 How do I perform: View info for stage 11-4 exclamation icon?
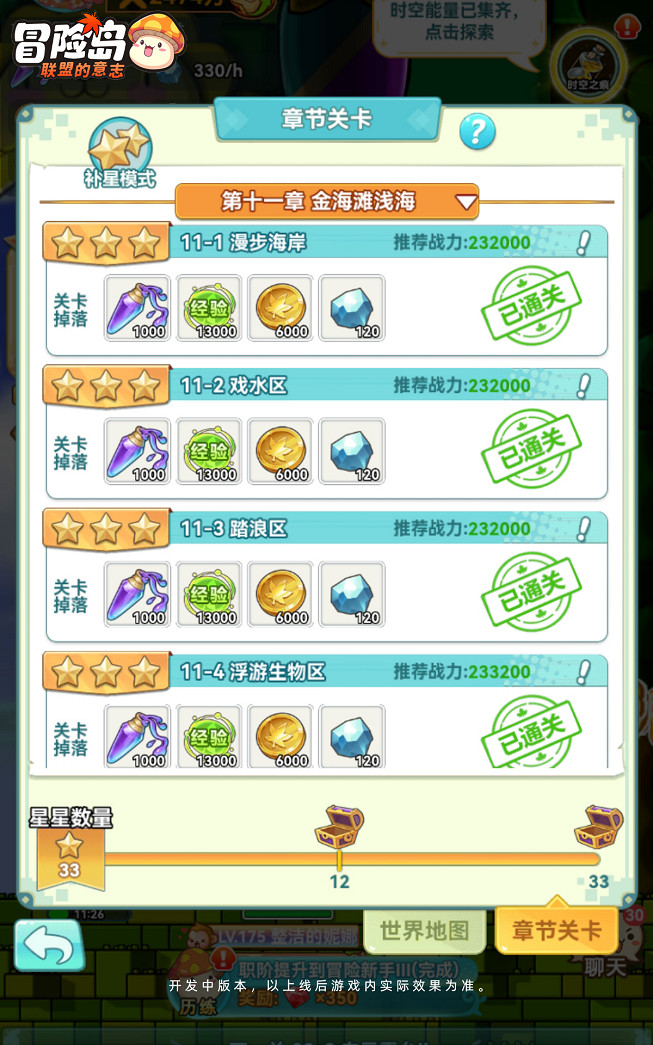583,671
